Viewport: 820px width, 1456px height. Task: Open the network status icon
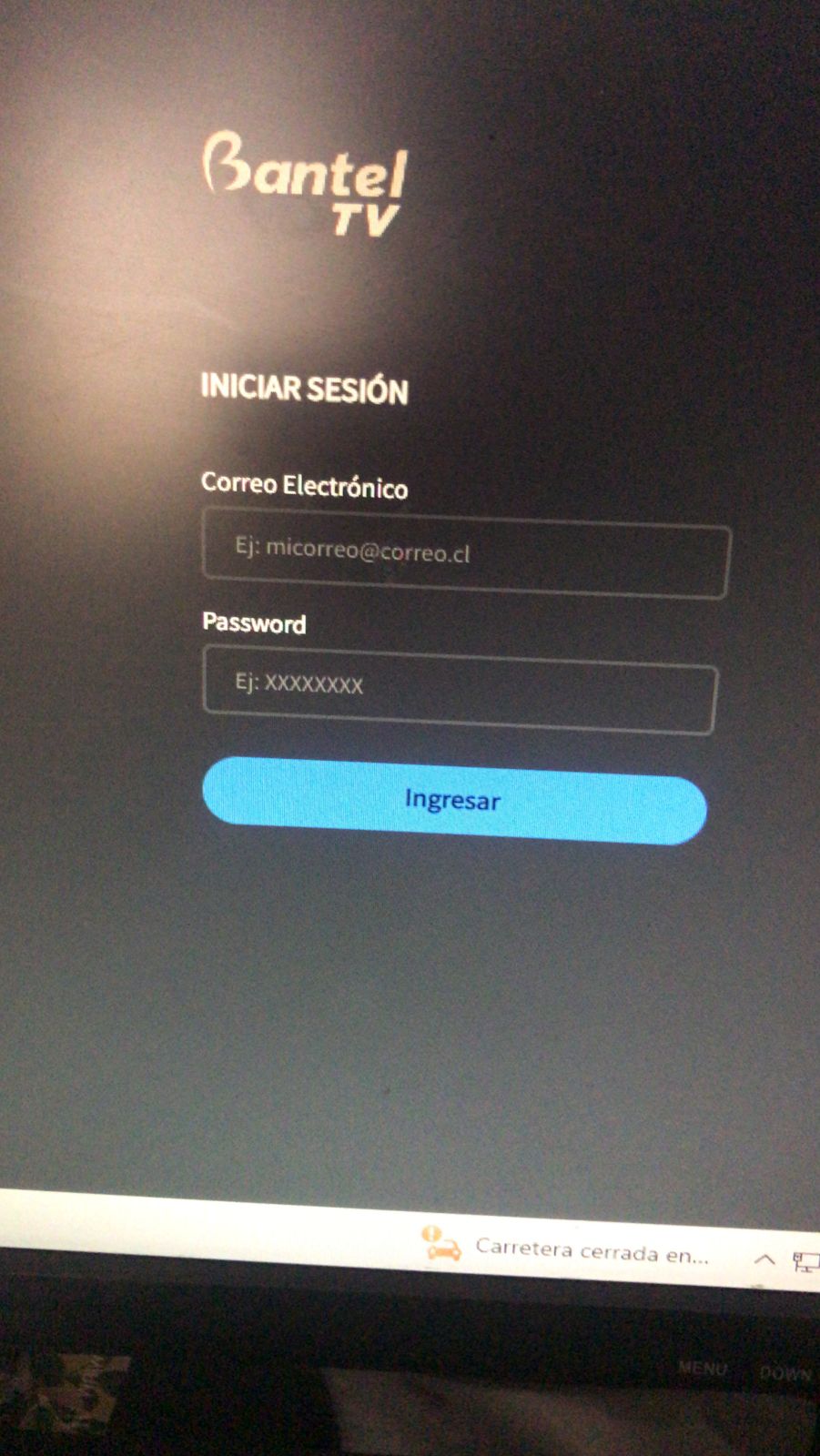[805, 1261]
